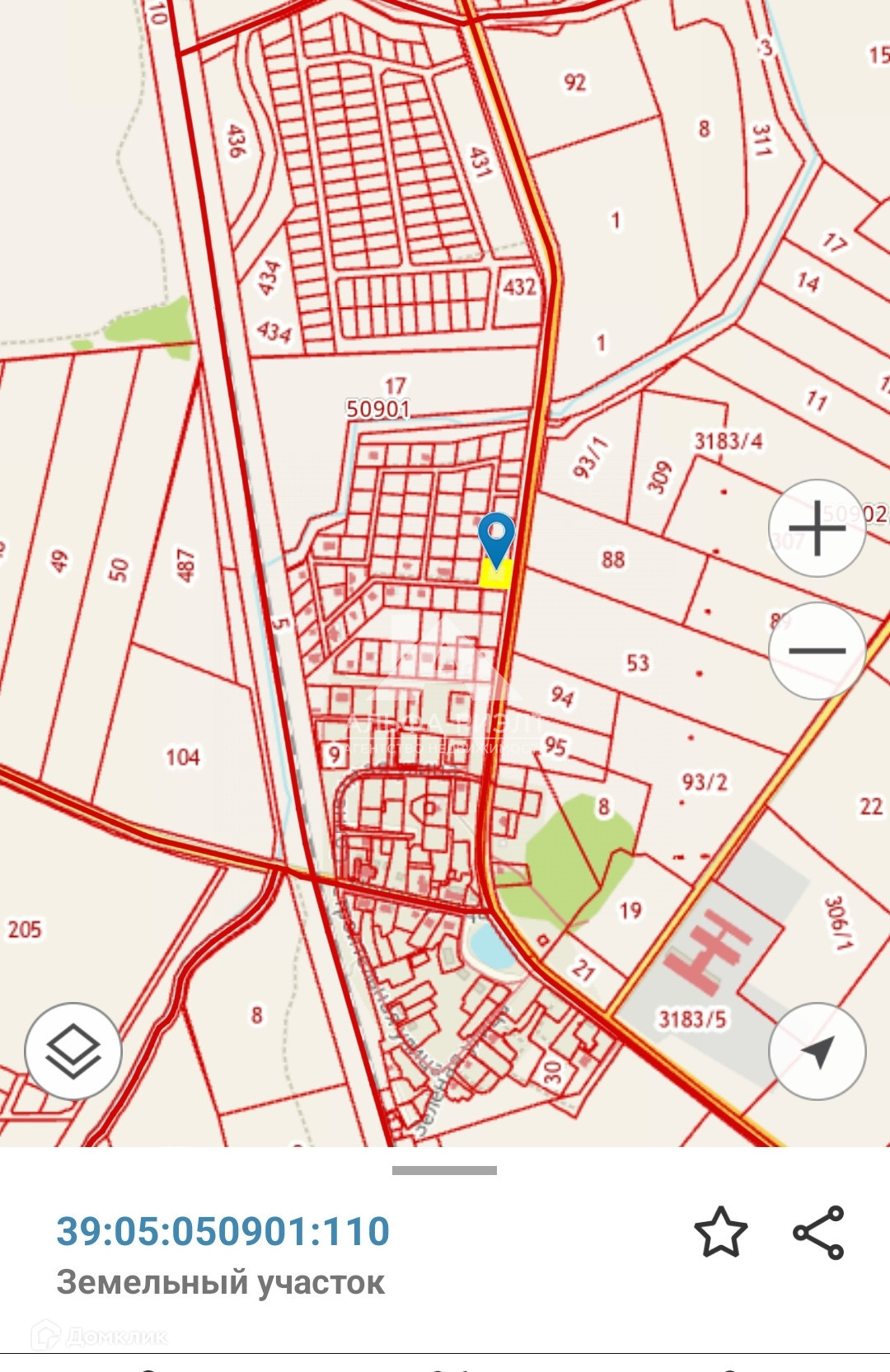Zoom out of the cadastral map
The height and width of the screenshot is (1372, 890).
tap(817, 650)
